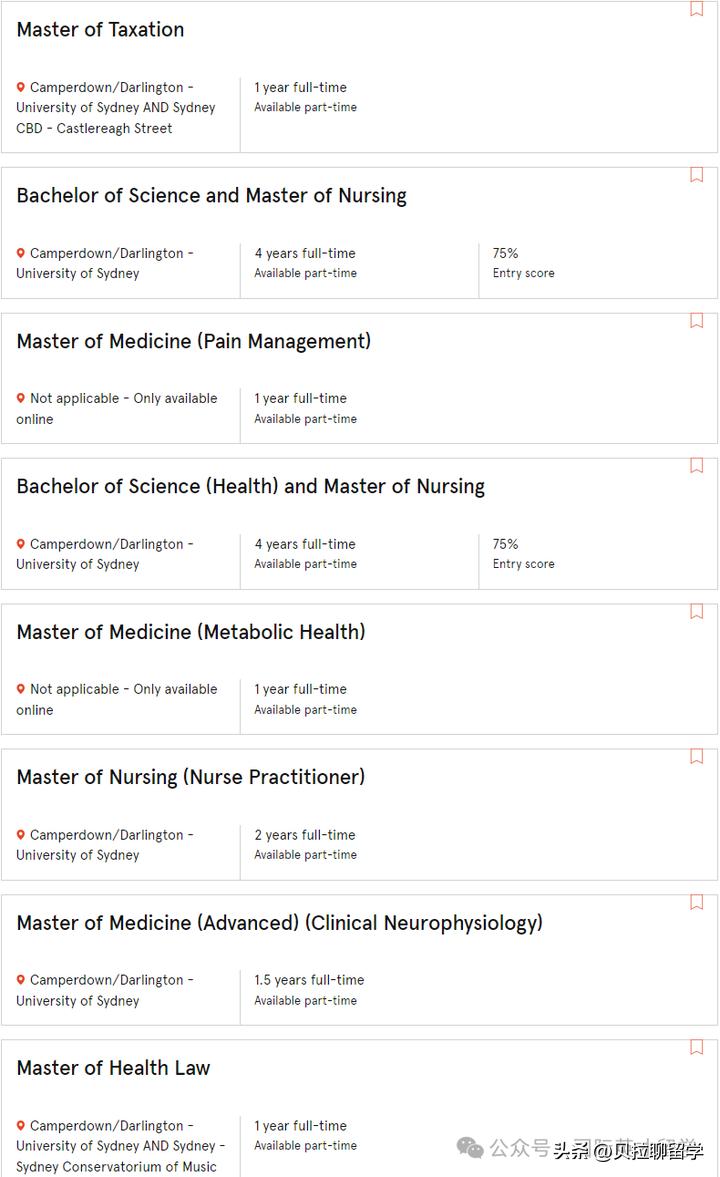Bookmark the Master of Health Law course
This screenshot has height=1177, width=720.
(x=697, y=1047)
